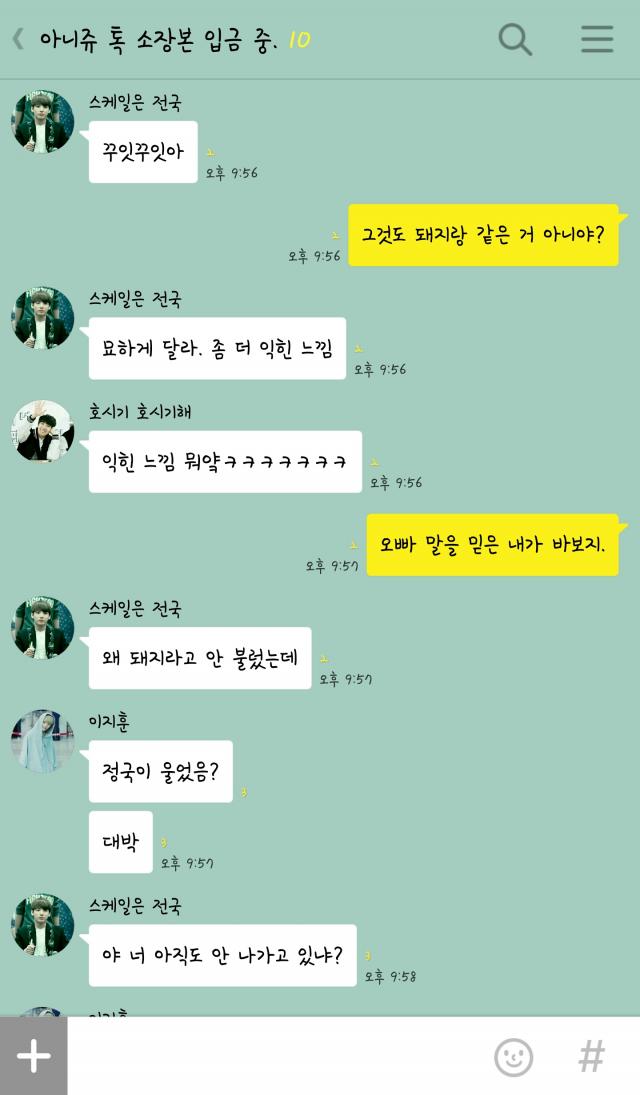640x1095 pixels.
Task: Go back to the chat list
Action: [x=17, y=39]
